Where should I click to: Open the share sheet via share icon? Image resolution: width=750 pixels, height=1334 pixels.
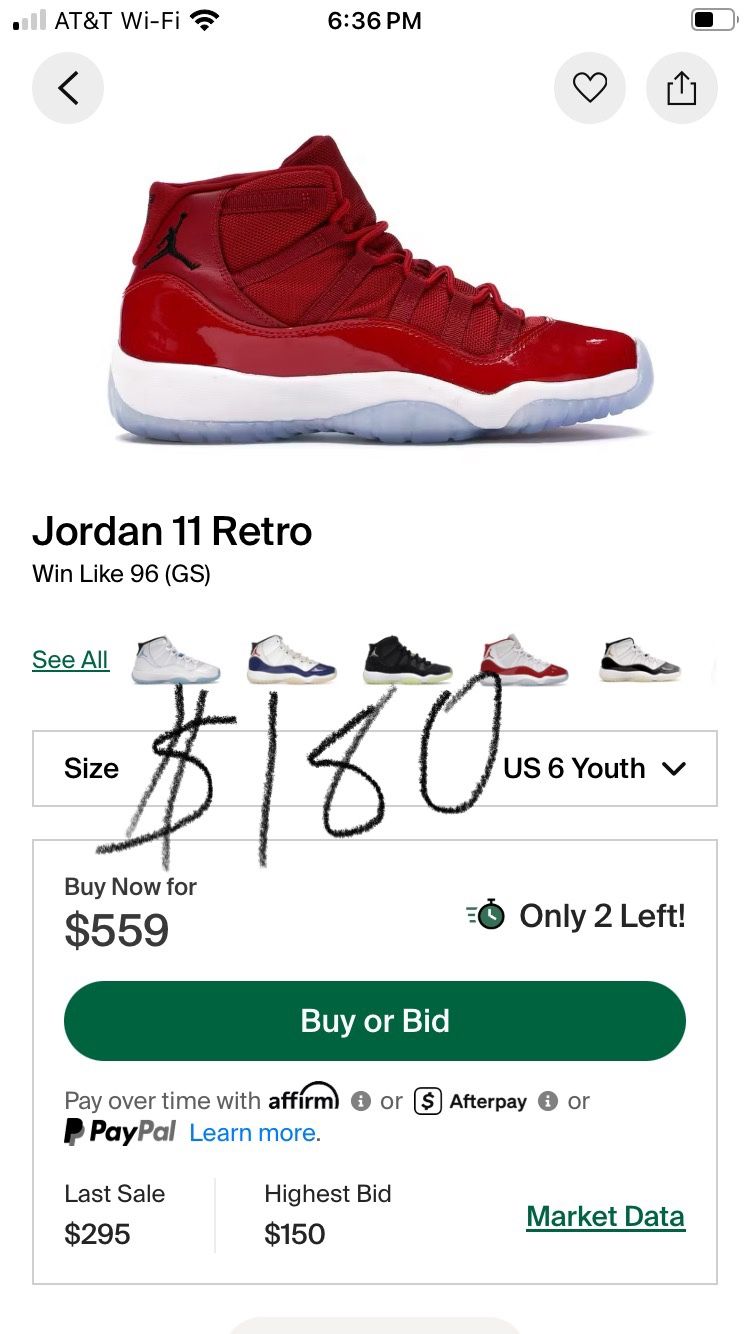click(682, 88)
